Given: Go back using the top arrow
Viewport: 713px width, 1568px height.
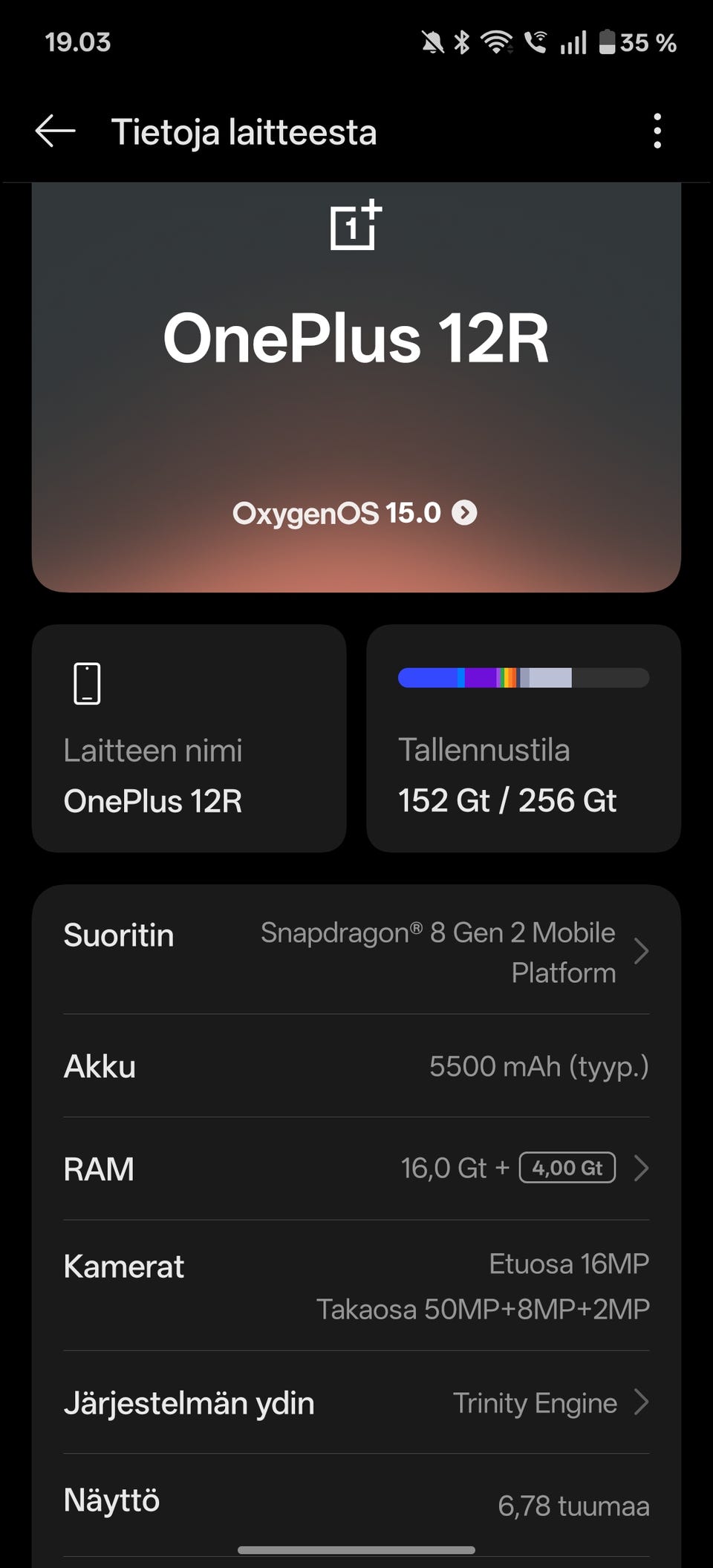Looking at the screenshot, I should [56, 131].
